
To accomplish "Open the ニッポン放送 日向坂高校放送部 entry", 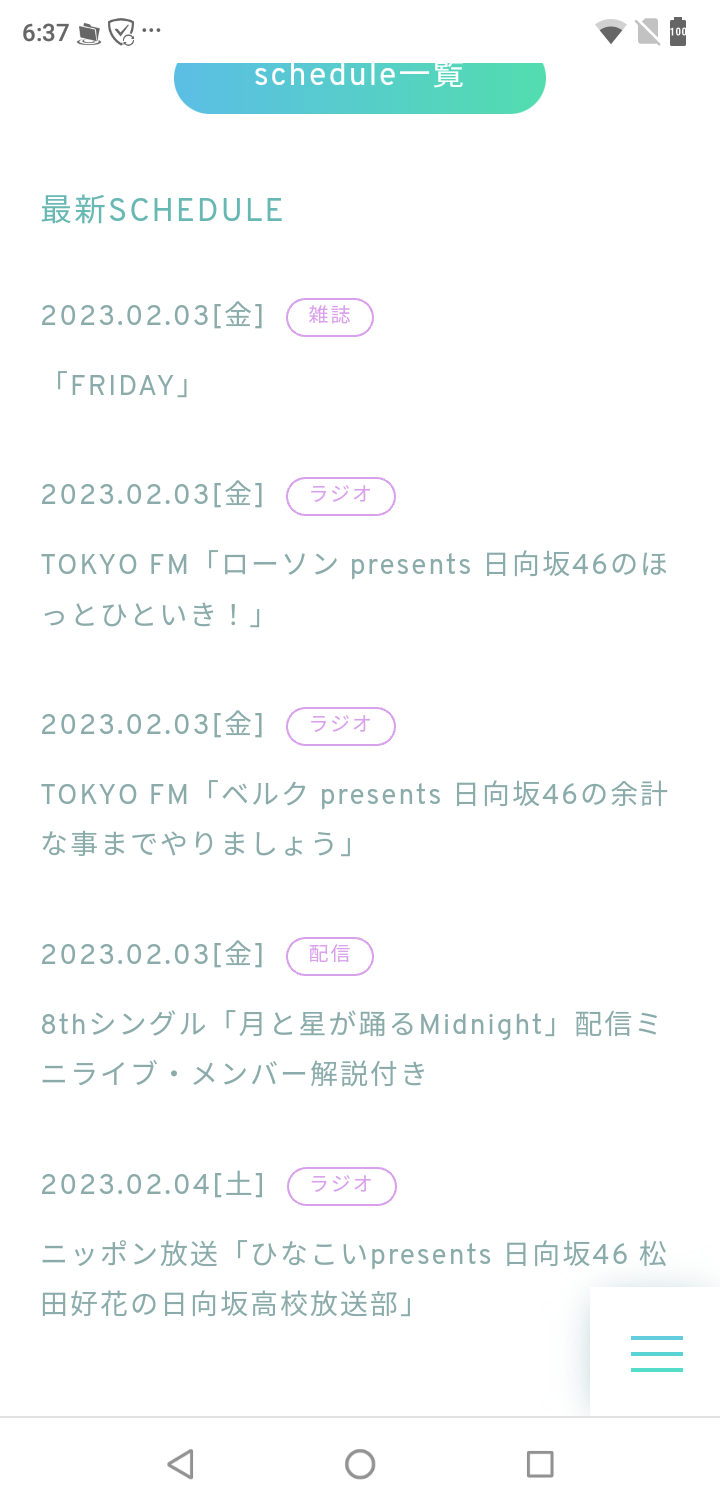I will [355, 1279].
